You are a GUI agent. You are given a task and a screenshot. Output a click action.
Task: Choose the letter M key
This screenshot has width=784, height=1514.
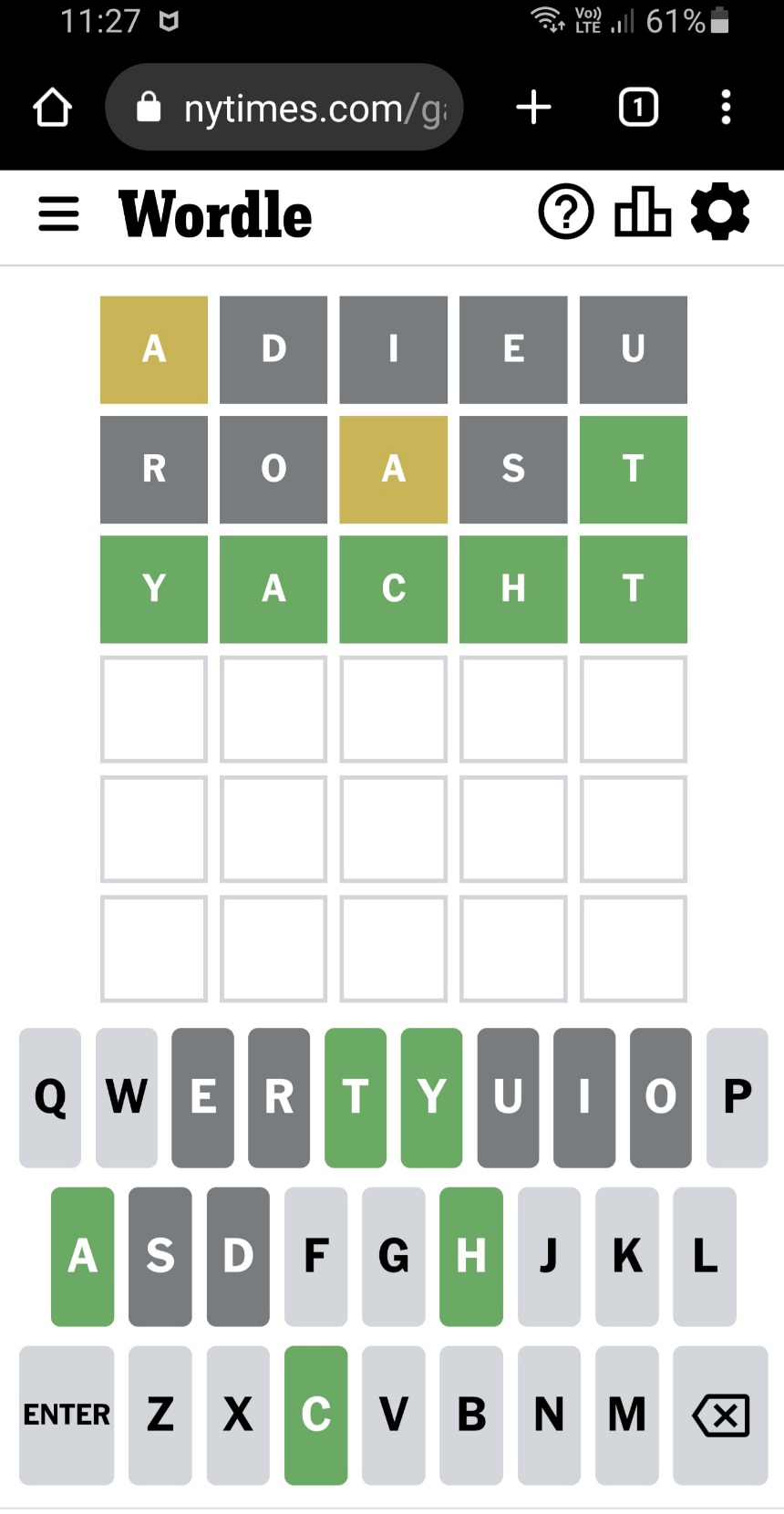point(626,1415)
